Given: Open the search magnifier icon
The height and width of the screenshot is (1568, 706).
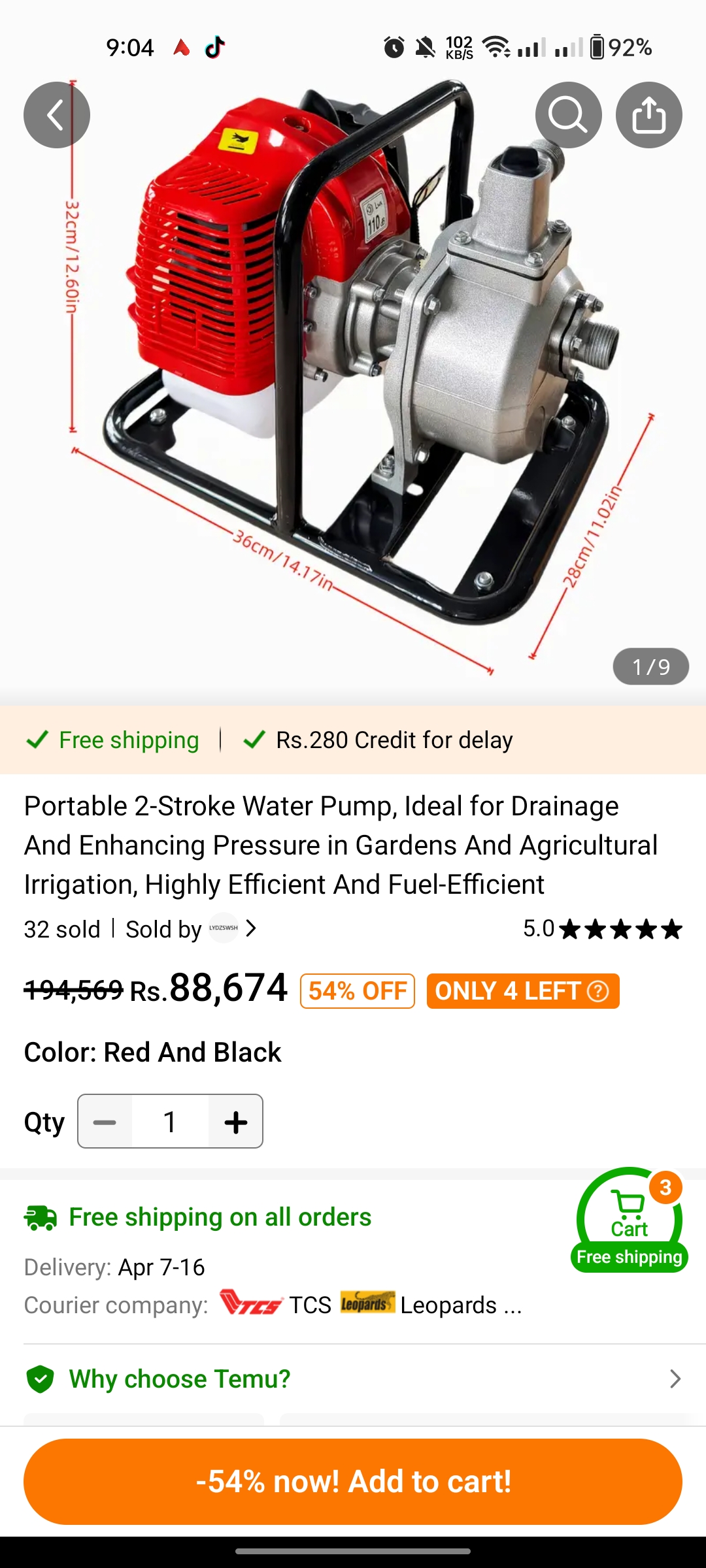Looking at the screenshot, I should click(568, 115).
